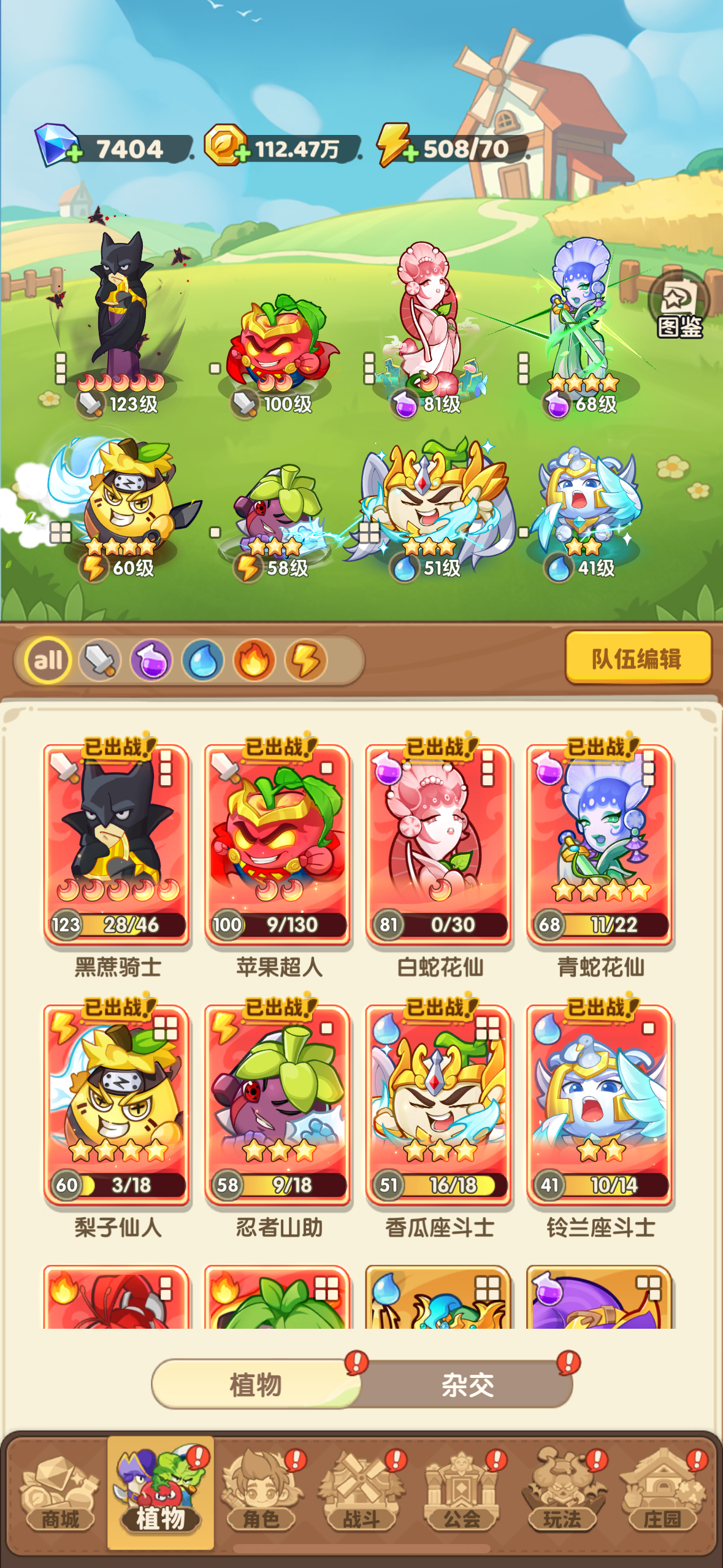Switch to the 战斗 battle tab

(362, 1493)
